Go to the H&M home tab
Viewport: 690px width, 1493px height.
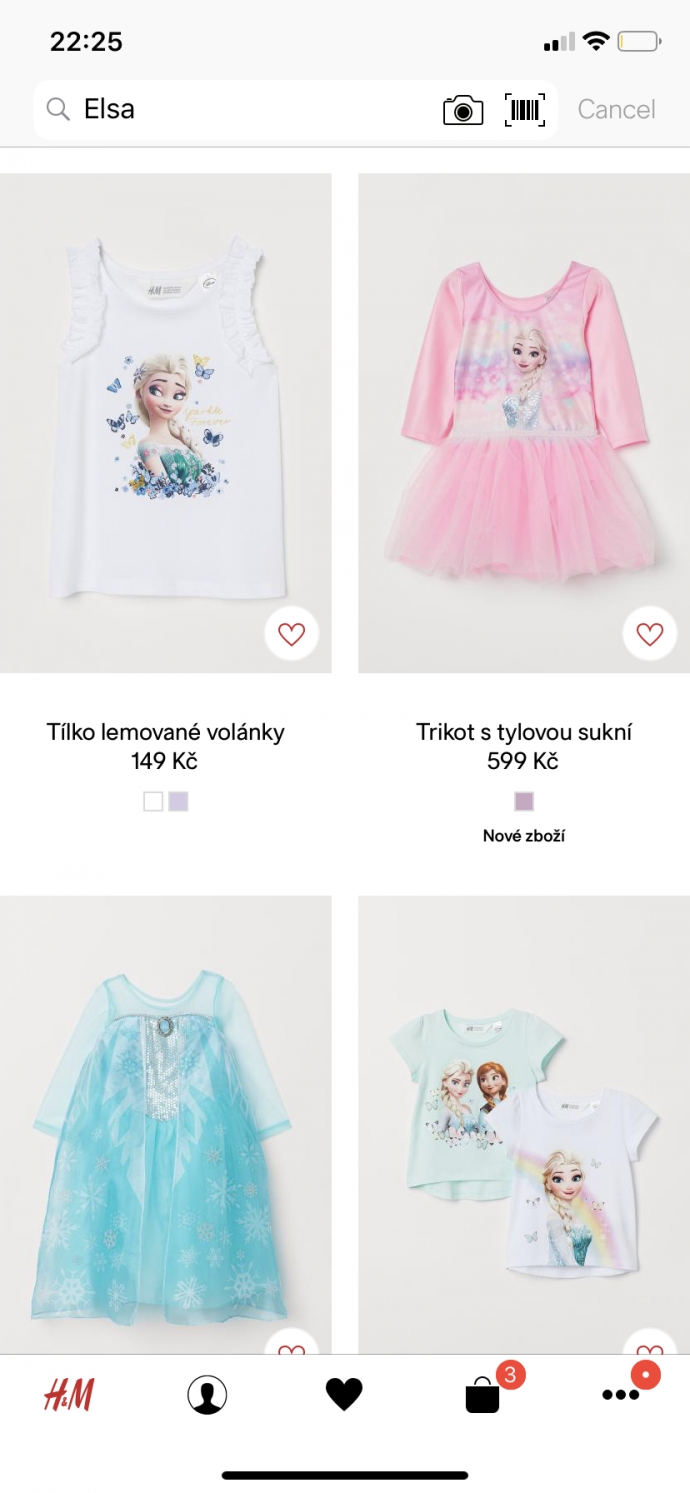68,1394
